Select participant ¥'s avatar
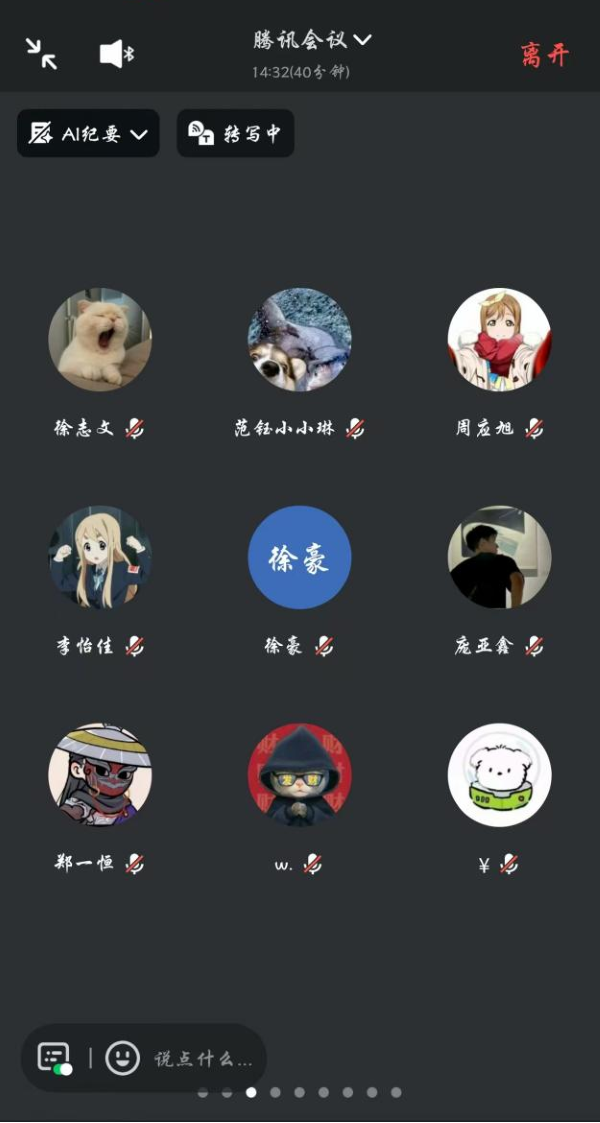The image size is (600, 1123). click(x=499, y=775)
